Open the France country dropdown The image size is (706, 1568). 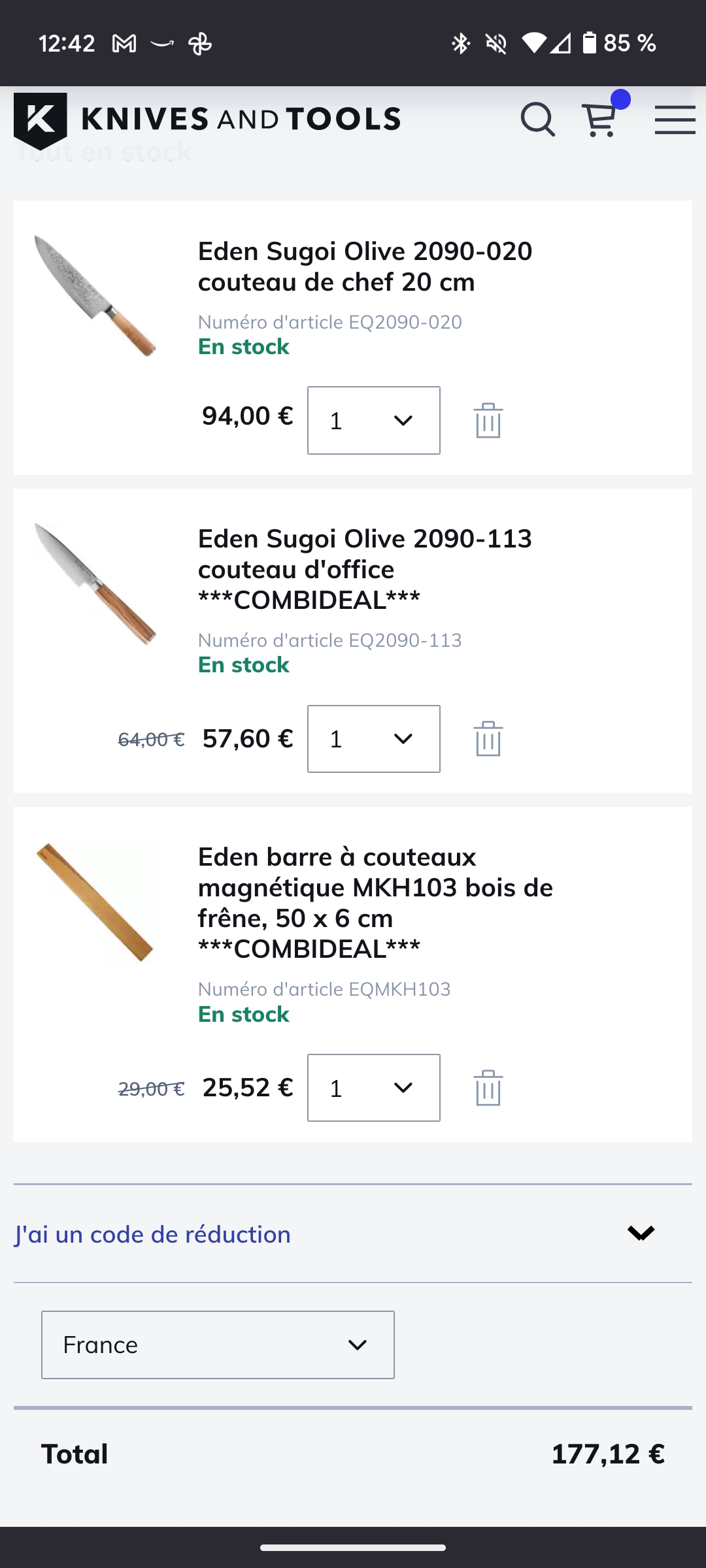coord(218,1345)
